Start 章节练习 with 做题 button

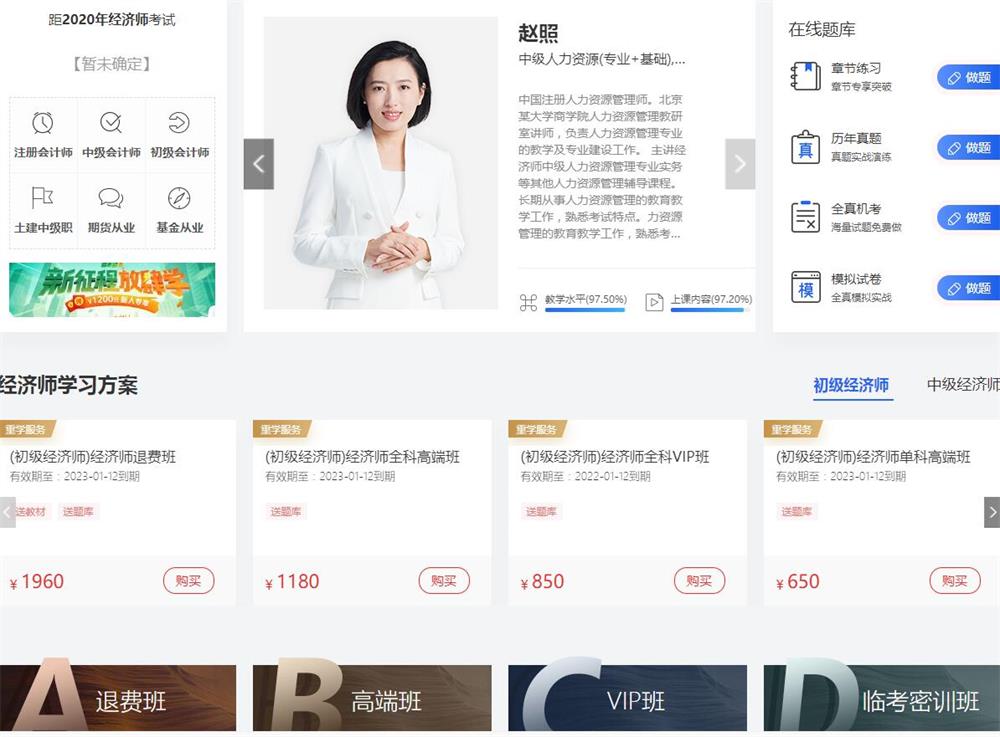tap(968, 77)
